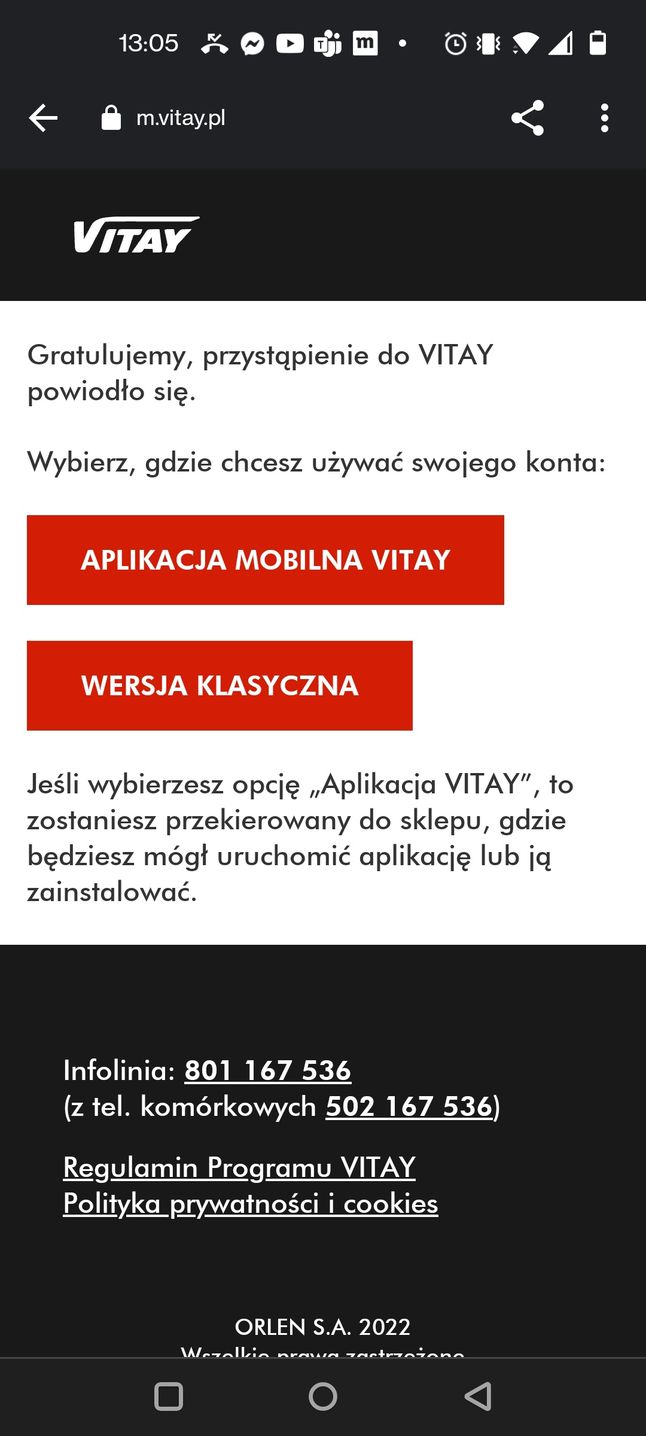This screenshot has height=1436, width=646.
Task: Open Regulamin Programu VITAY
Action: tap(239, 1167)
